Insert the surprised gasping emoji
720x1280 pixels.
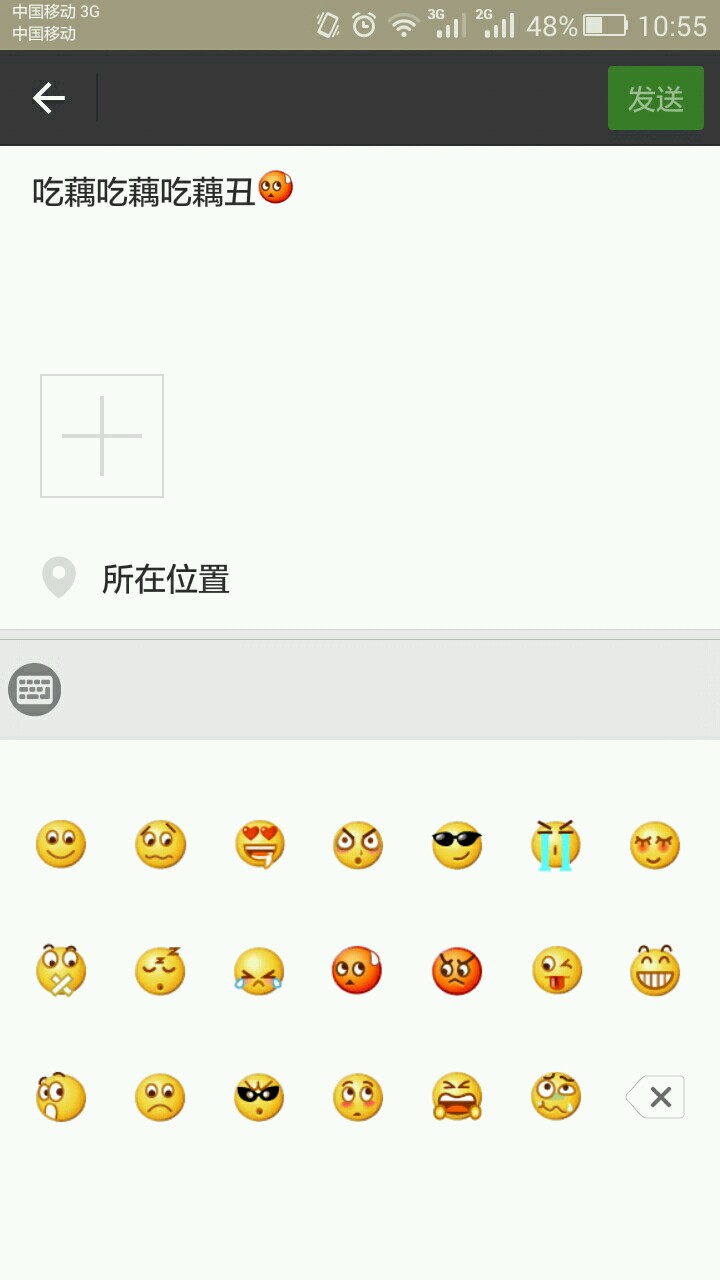pos(61,1097)
